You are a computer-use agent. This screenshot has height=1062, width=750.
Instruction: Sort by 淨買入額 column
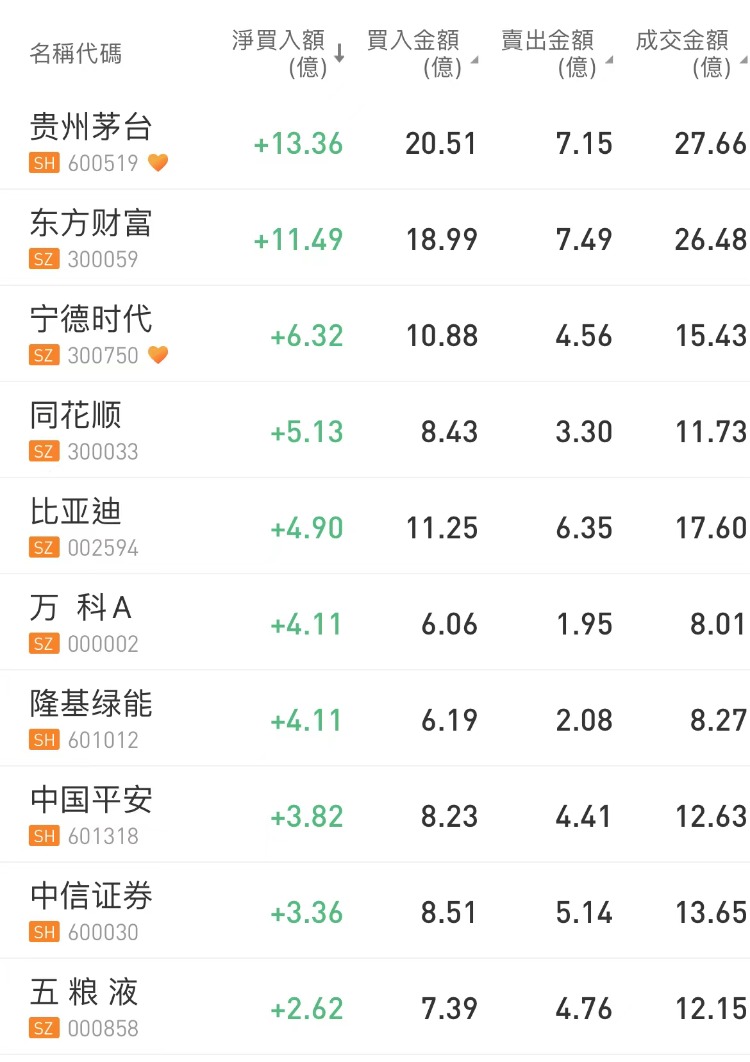(287, 53)
